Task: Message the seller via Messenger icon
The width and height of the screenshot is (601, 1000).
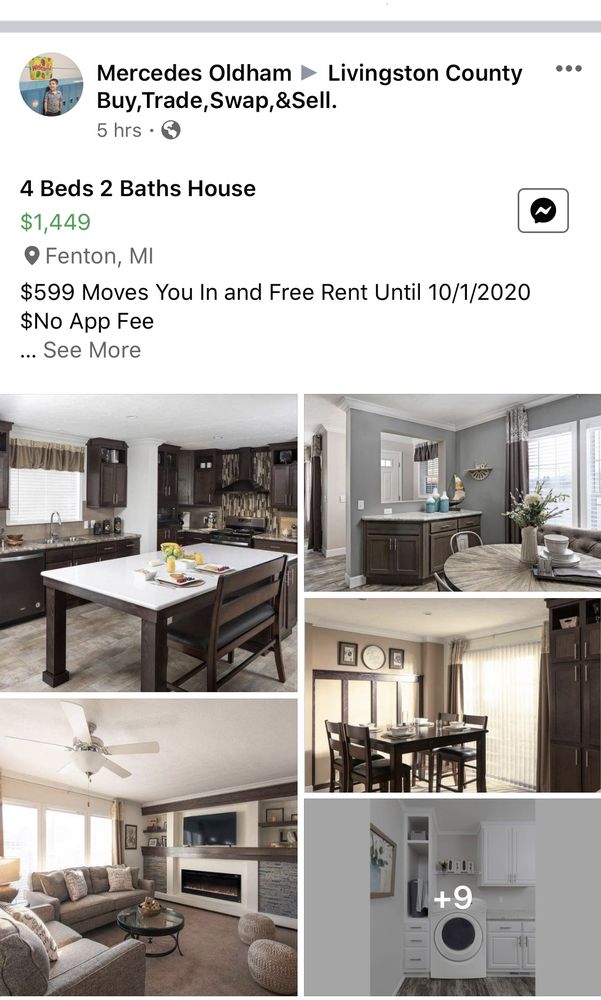Action: tap(543, 211)
